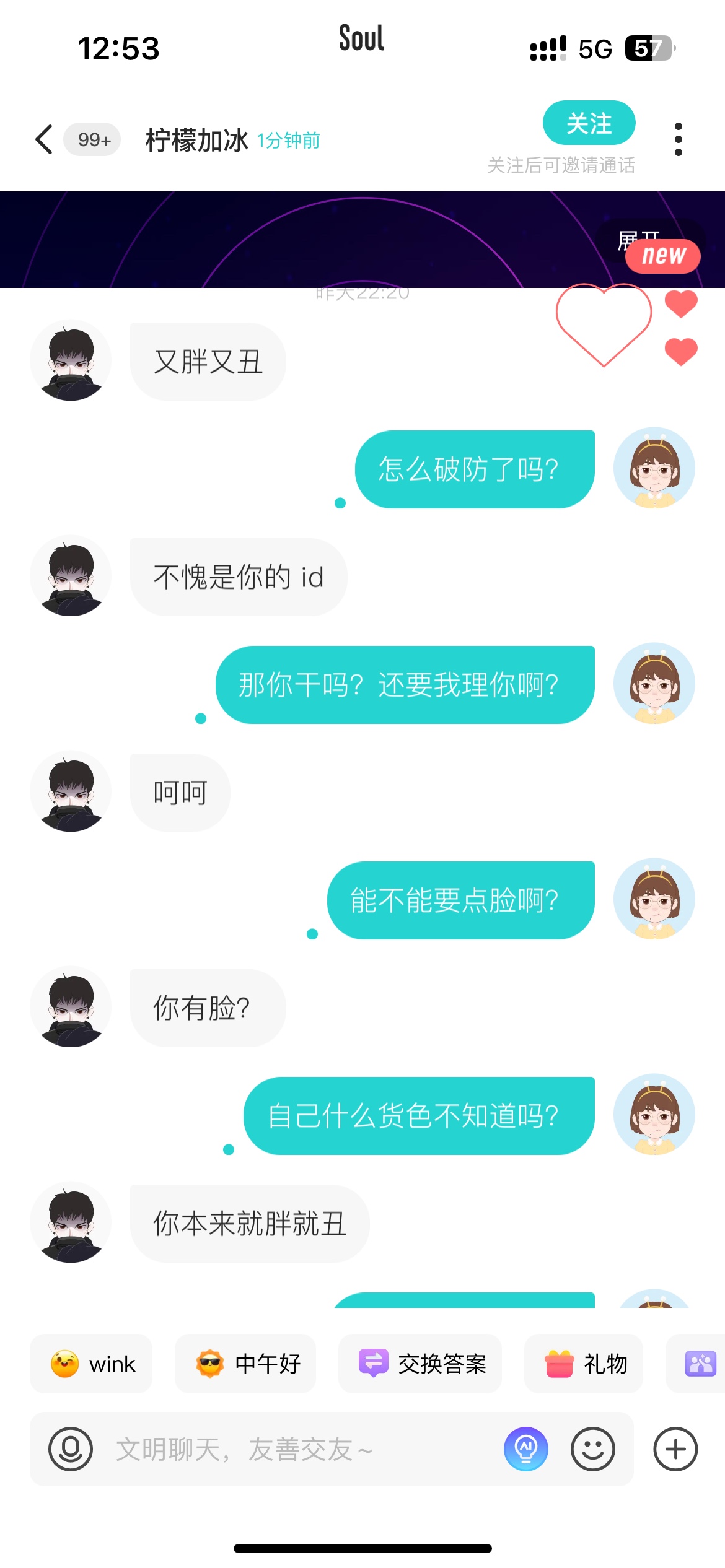Open the emoji picker
This screenshot has height=1568, width=725.
[593, 1449]
